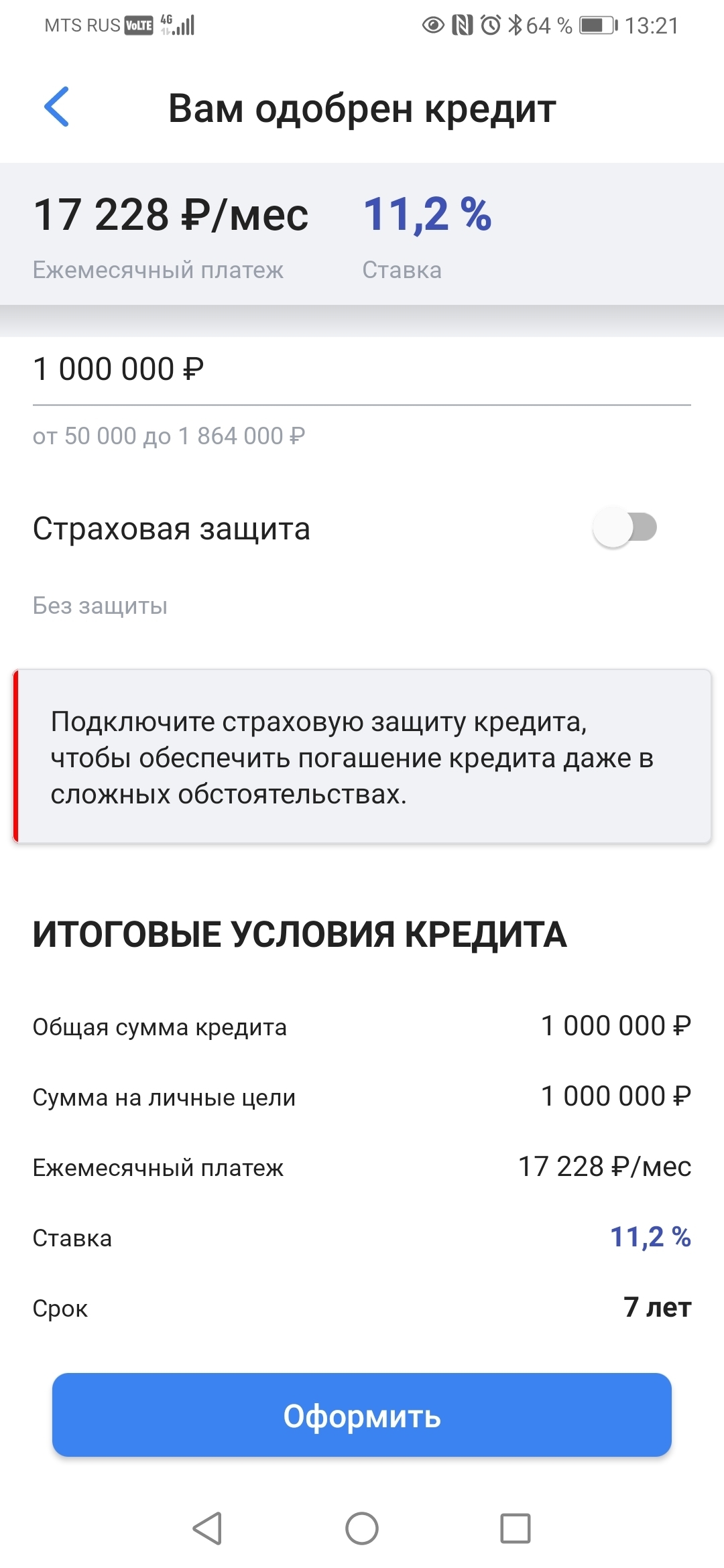Edit the 1 000 000 ₽ loan amount field
The height and width of the screenshot is (1568, 724).
tap(361, 370)
